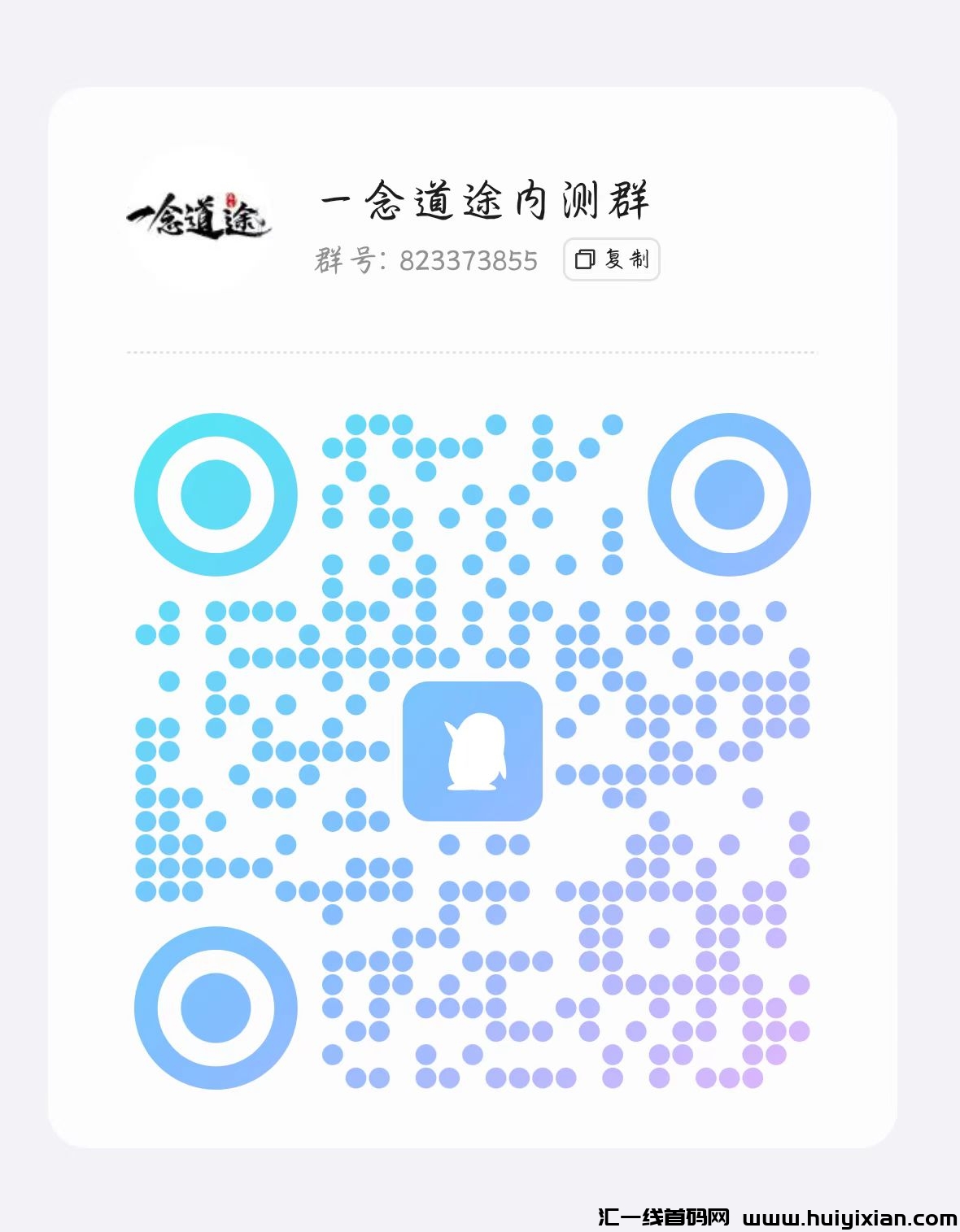The height and width of the screenshot is (1232, 960).
Task: Click the 一念道途内测群 group title
Action: pos(486,203)
